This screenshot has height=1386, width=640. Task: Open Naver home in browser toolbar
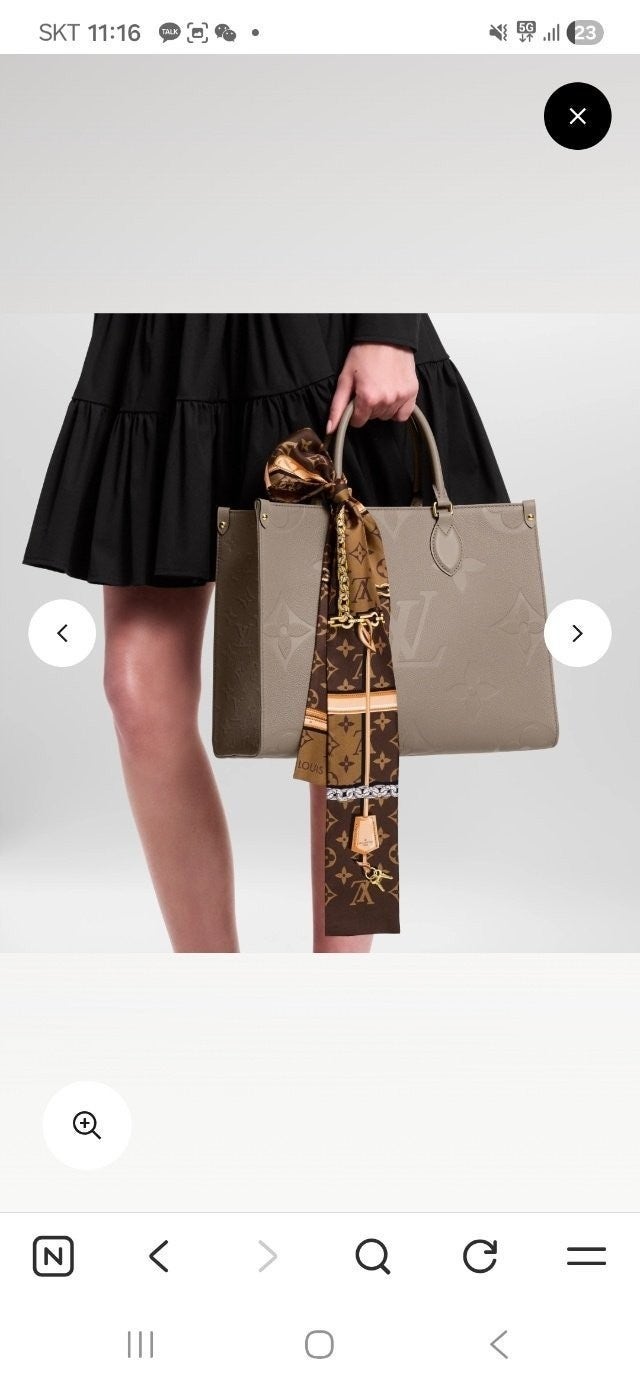pos(53,1256)
